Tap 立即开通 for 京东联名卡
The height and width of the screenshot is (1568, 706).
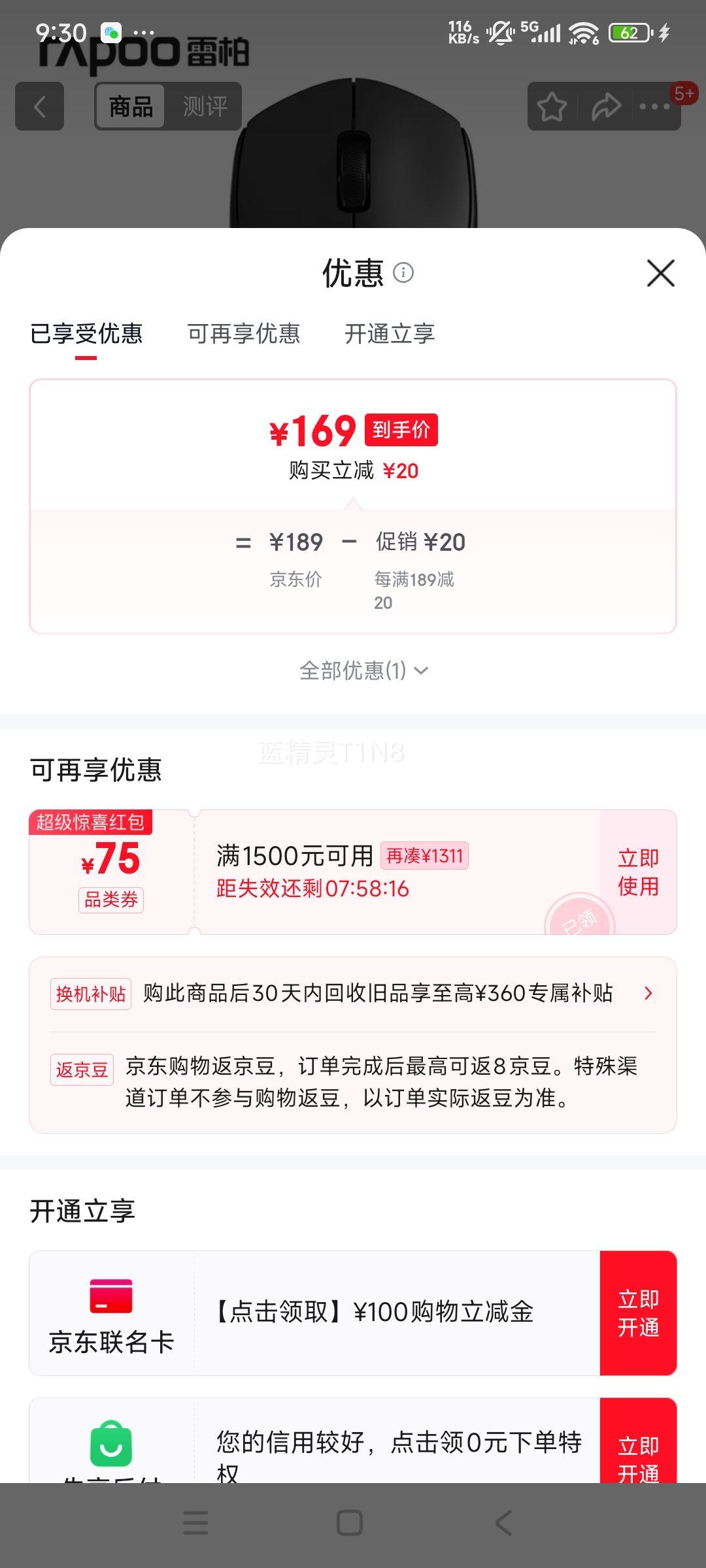(x=639, y=1313)
